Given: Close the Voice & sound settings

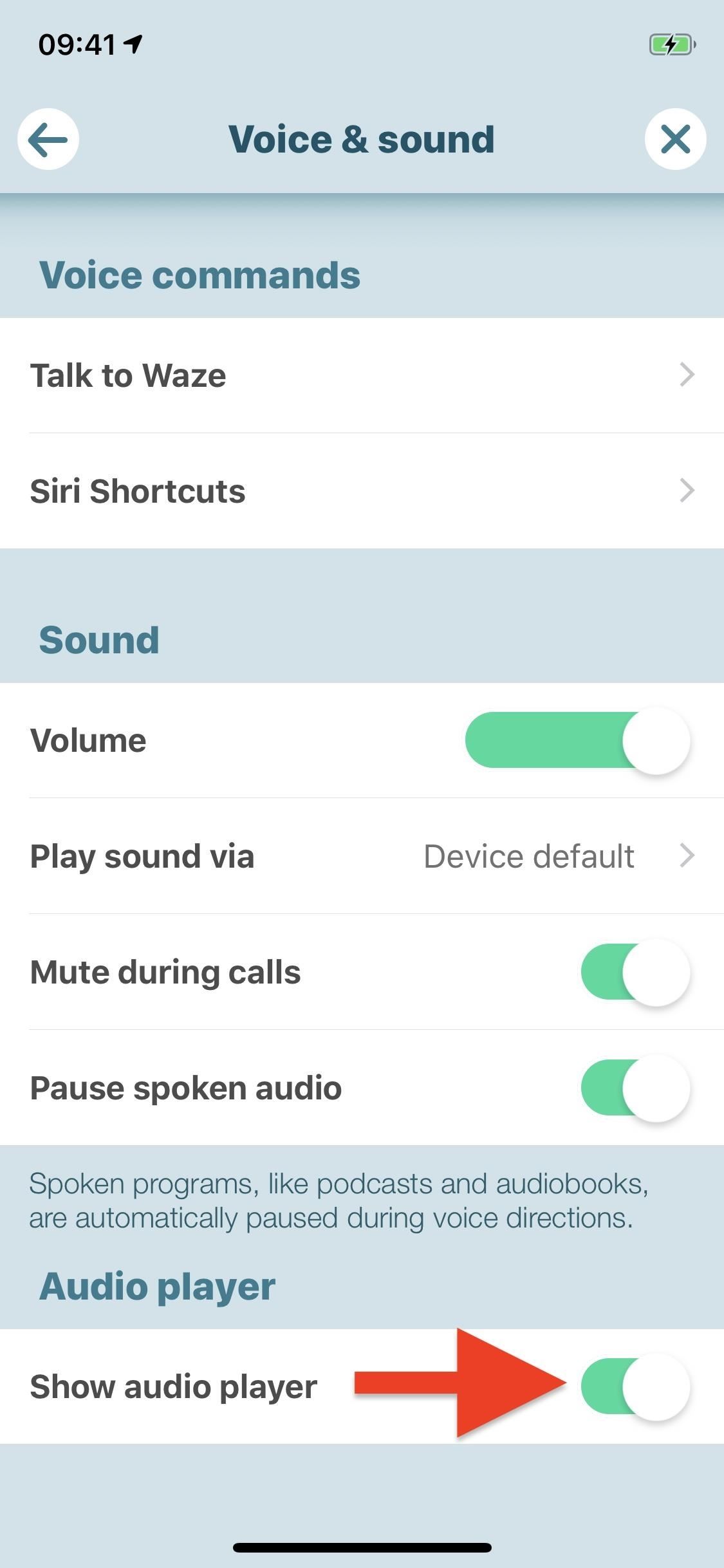Looking at the screenshot, I should tap(676, 138).
